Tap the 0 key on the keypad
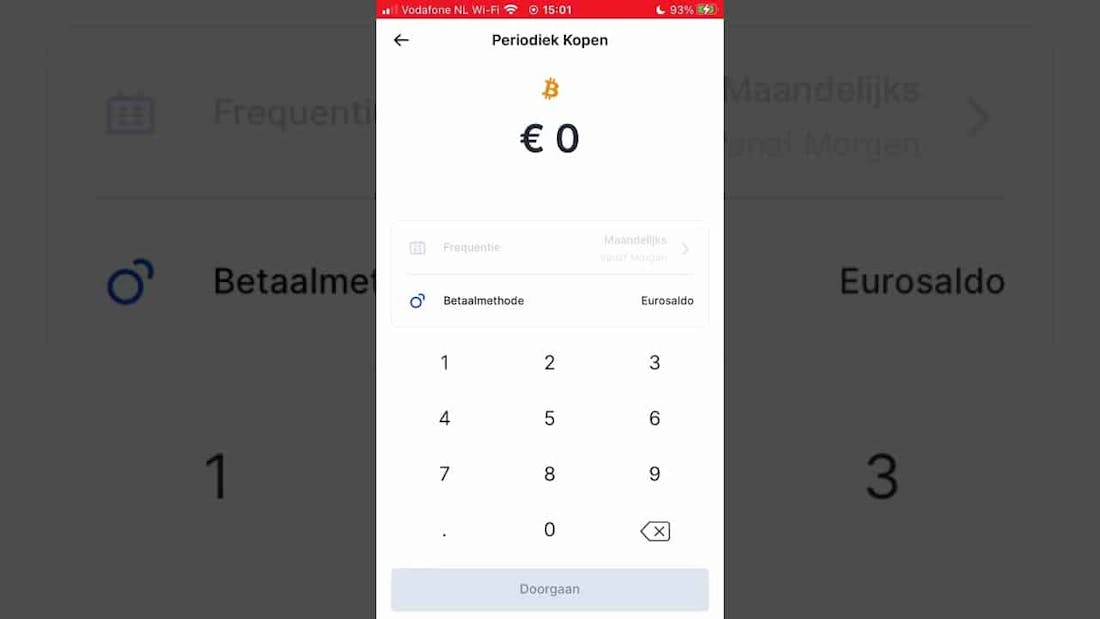The height and width of the screenshot is (619, 1100). (549, 530)
